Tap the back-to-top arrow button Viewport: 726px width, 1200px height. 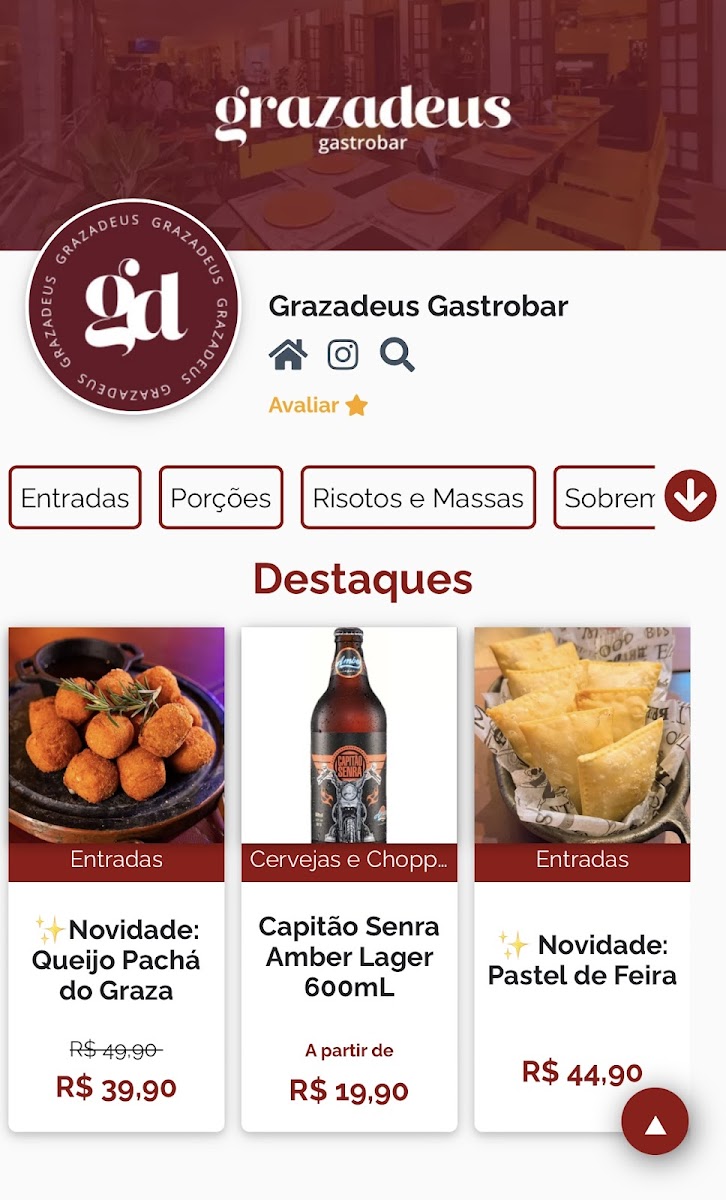655,1122
